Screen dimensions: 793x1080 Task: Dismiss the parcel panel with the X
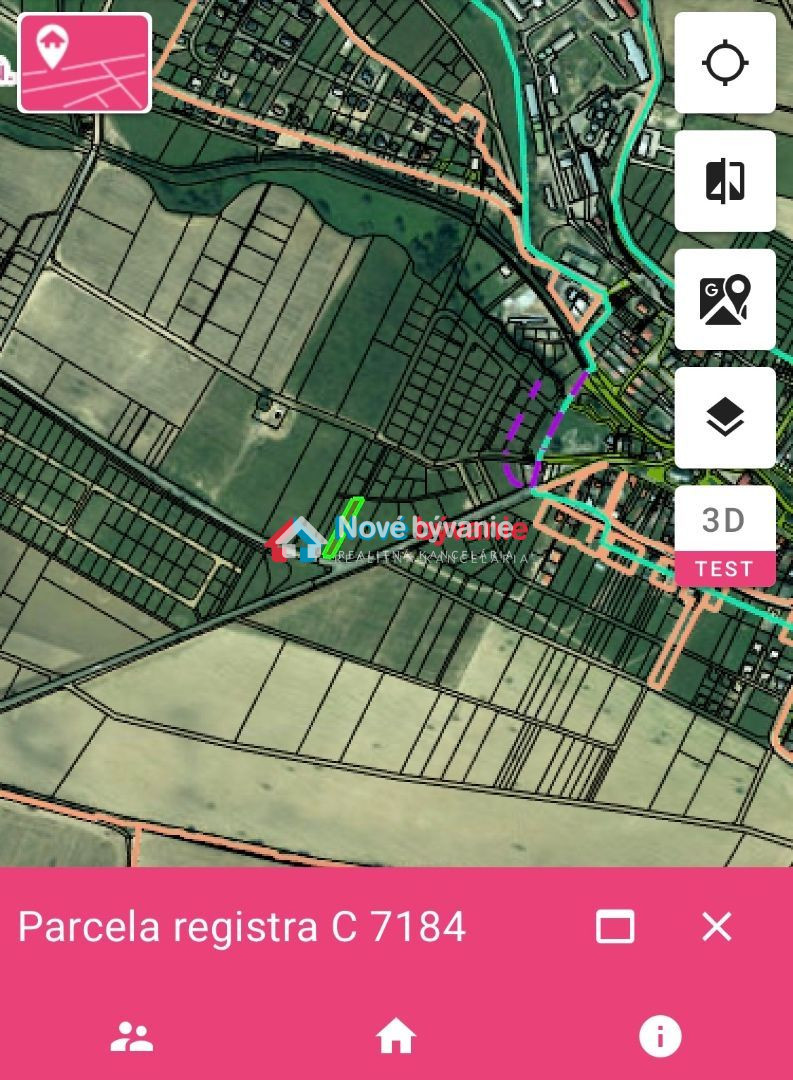716,928
